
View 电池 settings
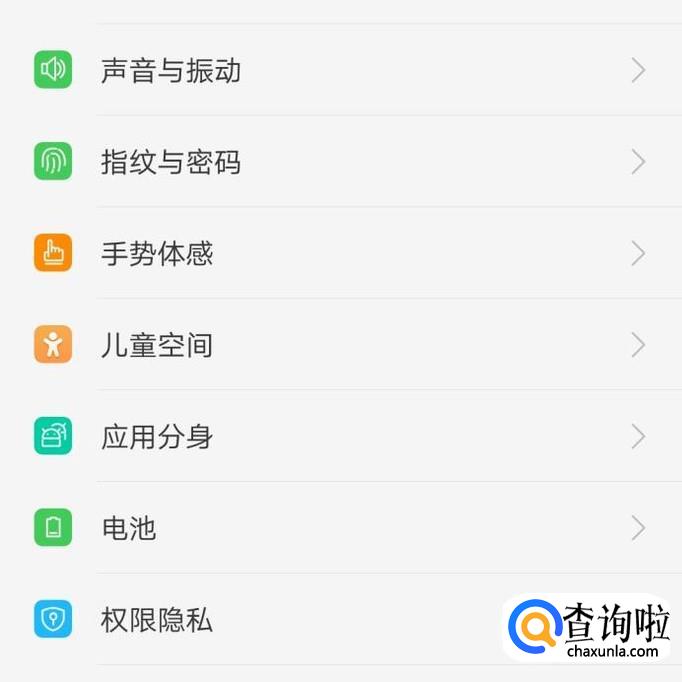pos(129,528)
